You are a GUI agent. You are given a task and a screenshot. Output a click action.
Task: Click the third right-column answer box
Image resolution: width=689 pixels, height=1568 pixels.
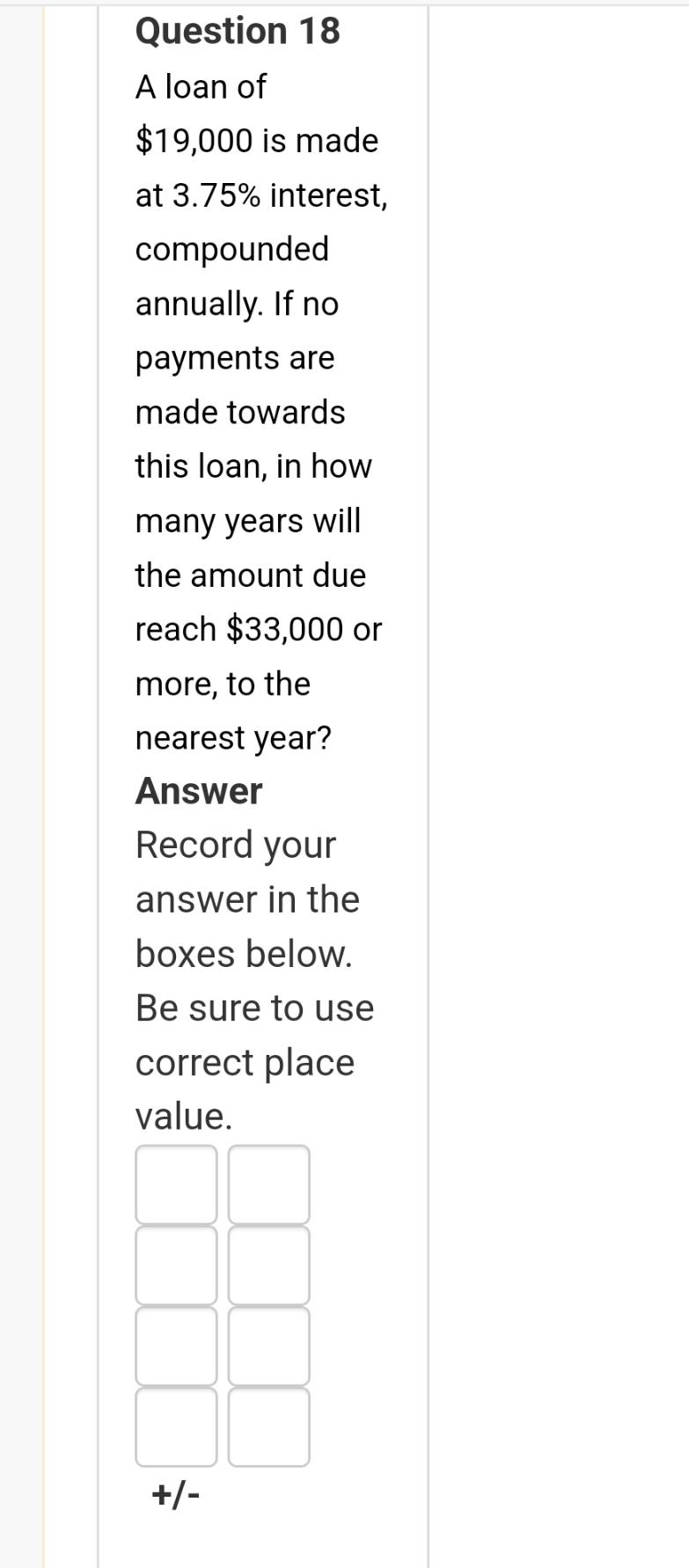(268, 1345)
